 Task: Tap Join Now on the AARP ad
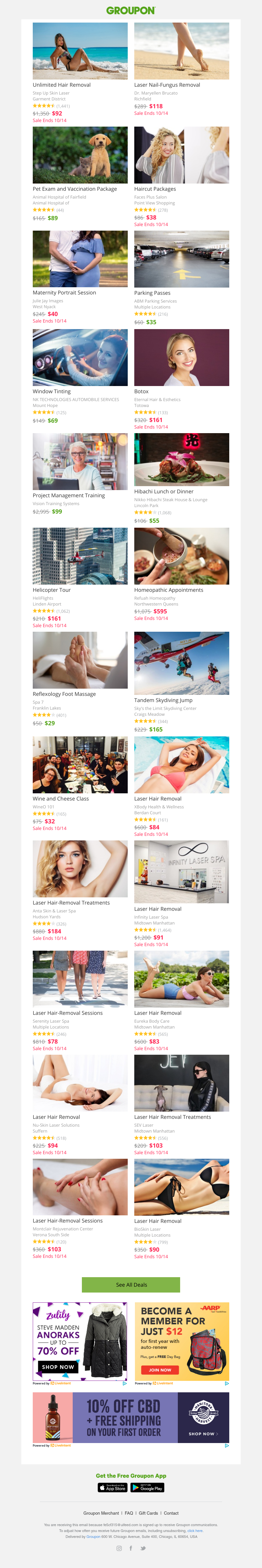(x=159, y=1369)
